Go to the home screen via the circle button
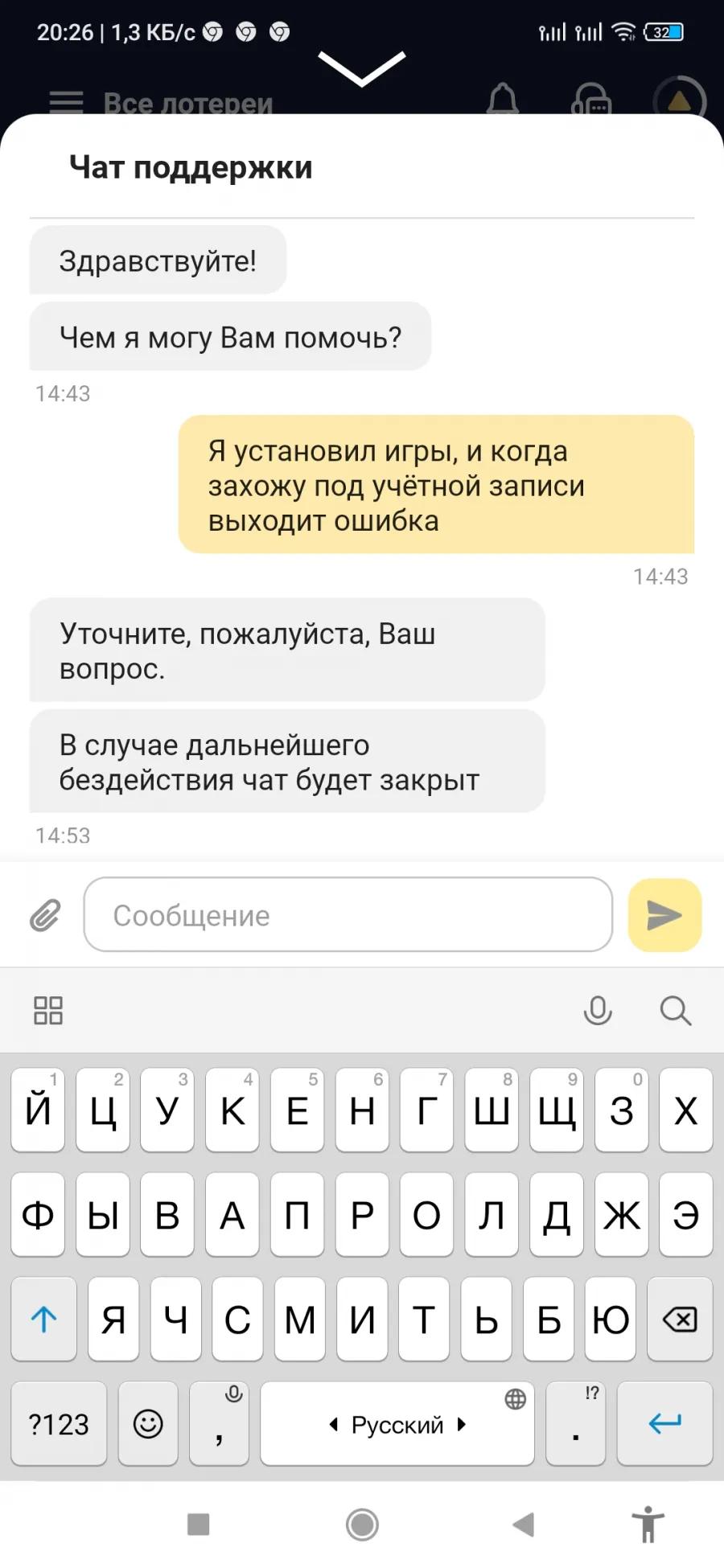 tap(362, 1524)
